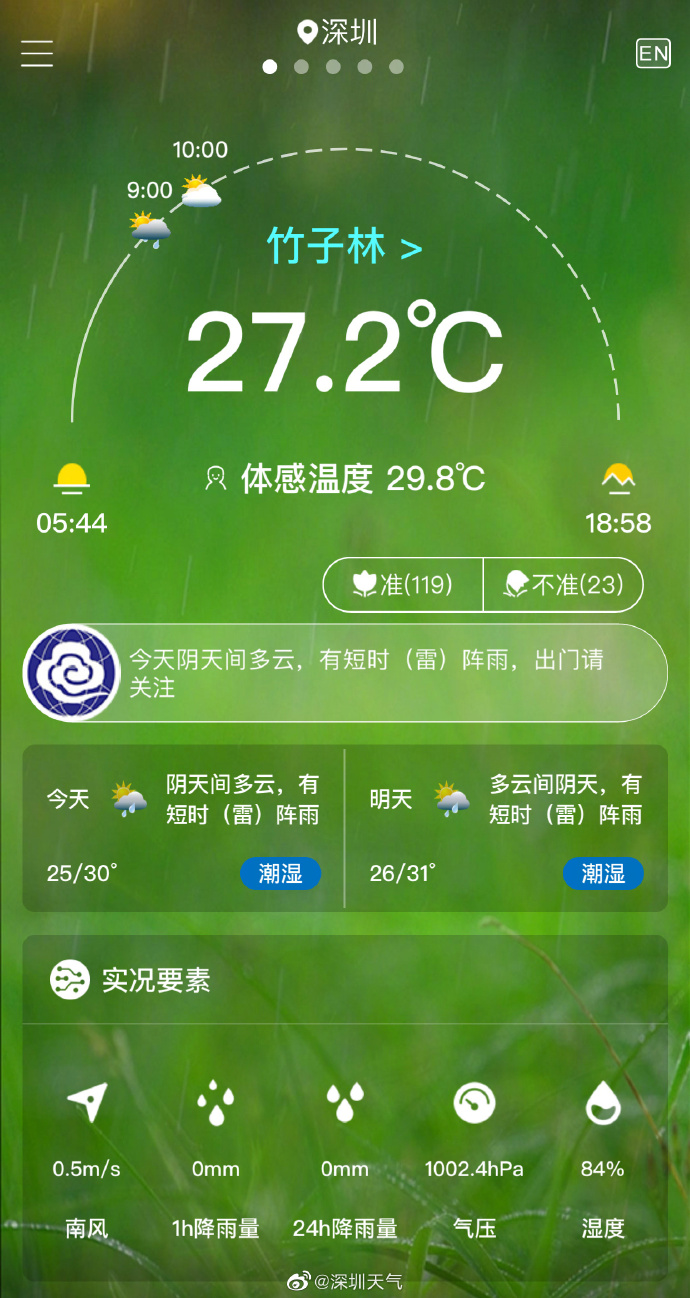Vote forecast inaccurate with 不准(23)
The image size is (690, 1298).
coord(563,585)
